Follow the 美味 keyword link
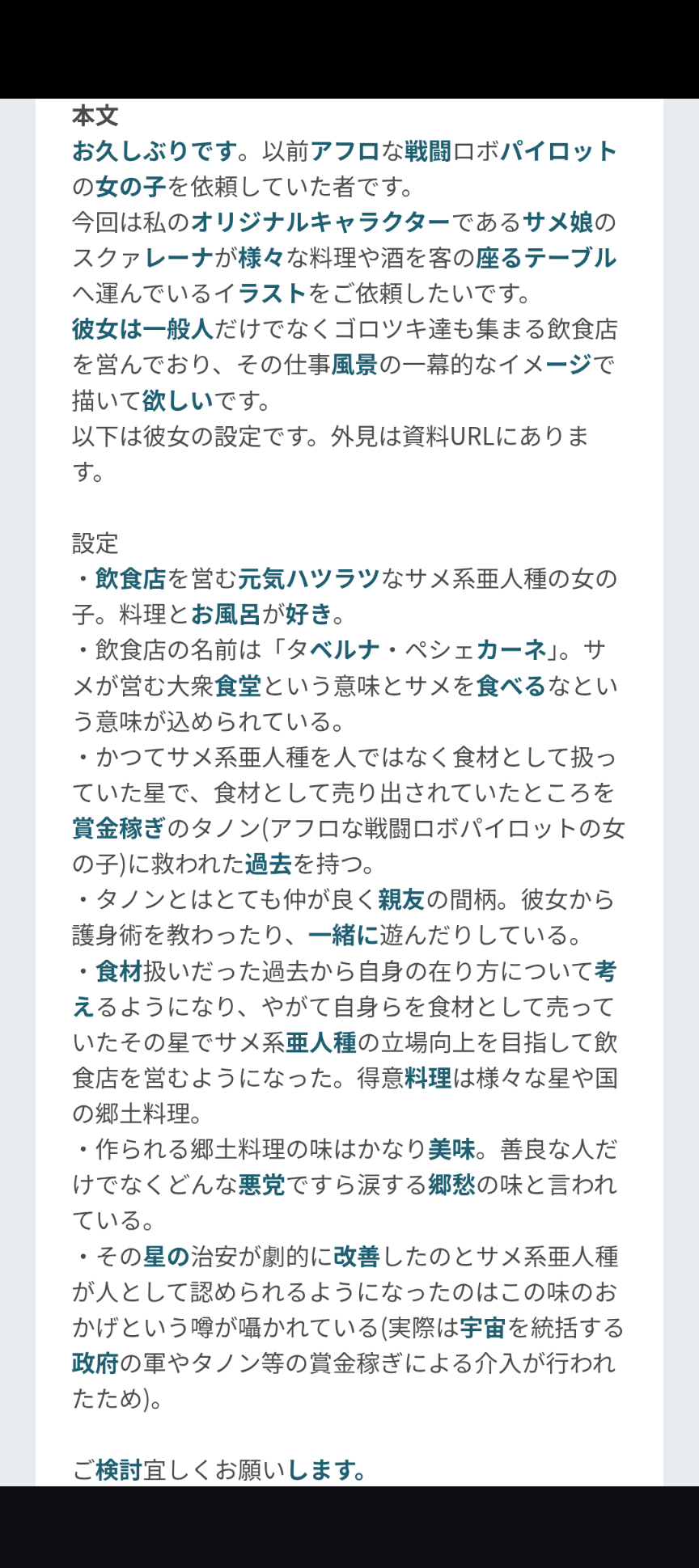The image size is (699, 1568). click(x=451, y=1149)
